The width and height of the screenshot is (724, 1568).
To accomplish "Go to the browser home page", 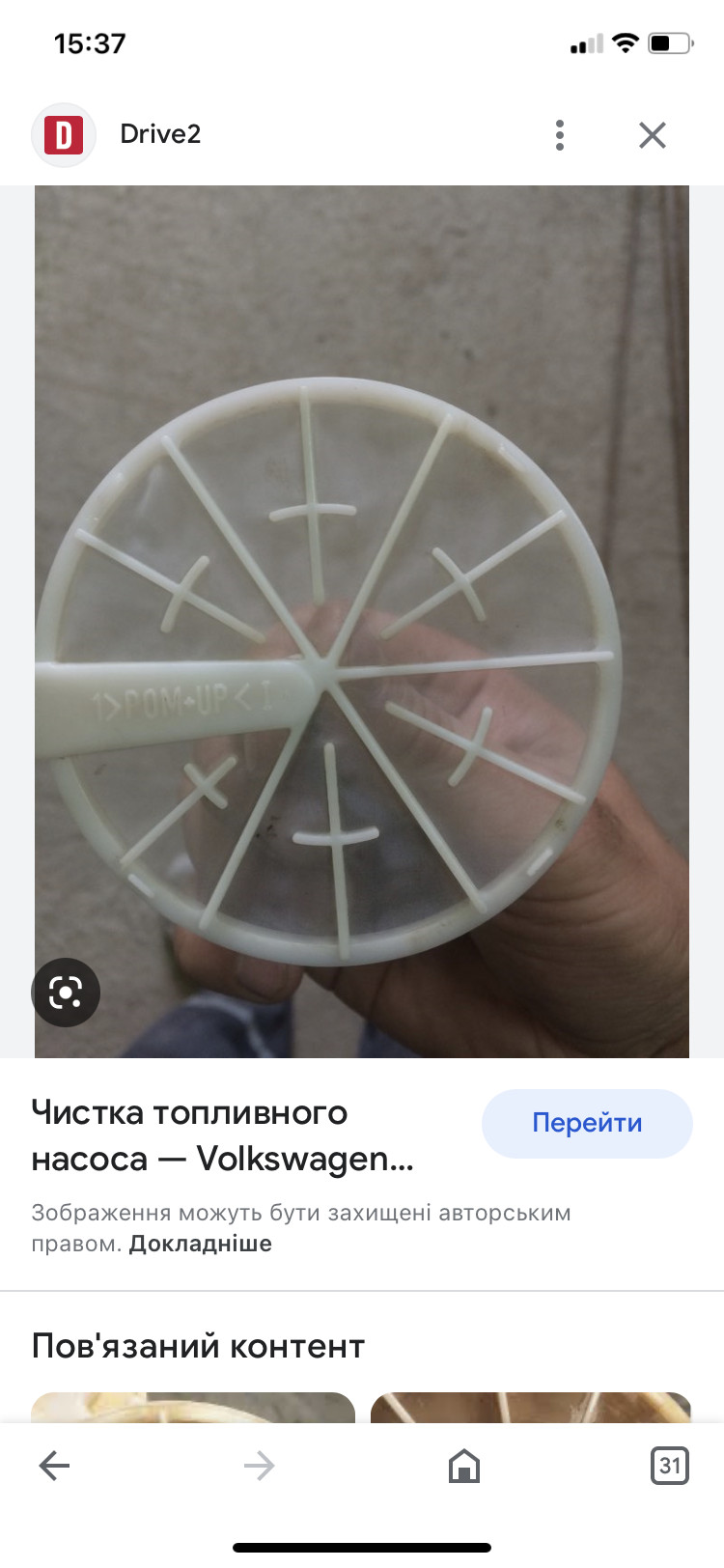I will pos(464,1466).
